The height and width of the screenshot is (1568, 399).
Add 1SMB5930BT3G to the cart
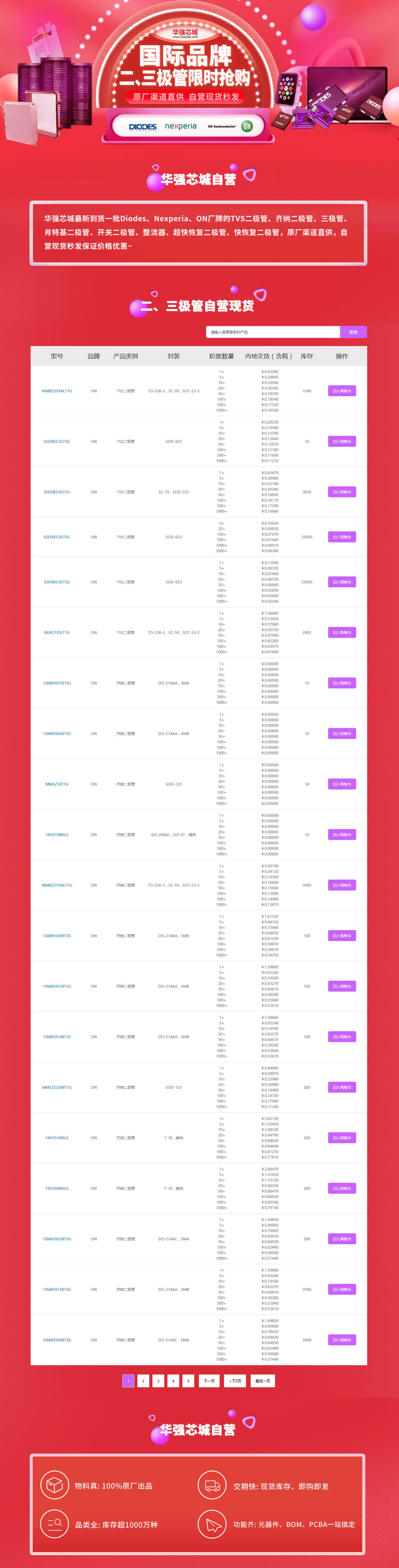(342, 936)
